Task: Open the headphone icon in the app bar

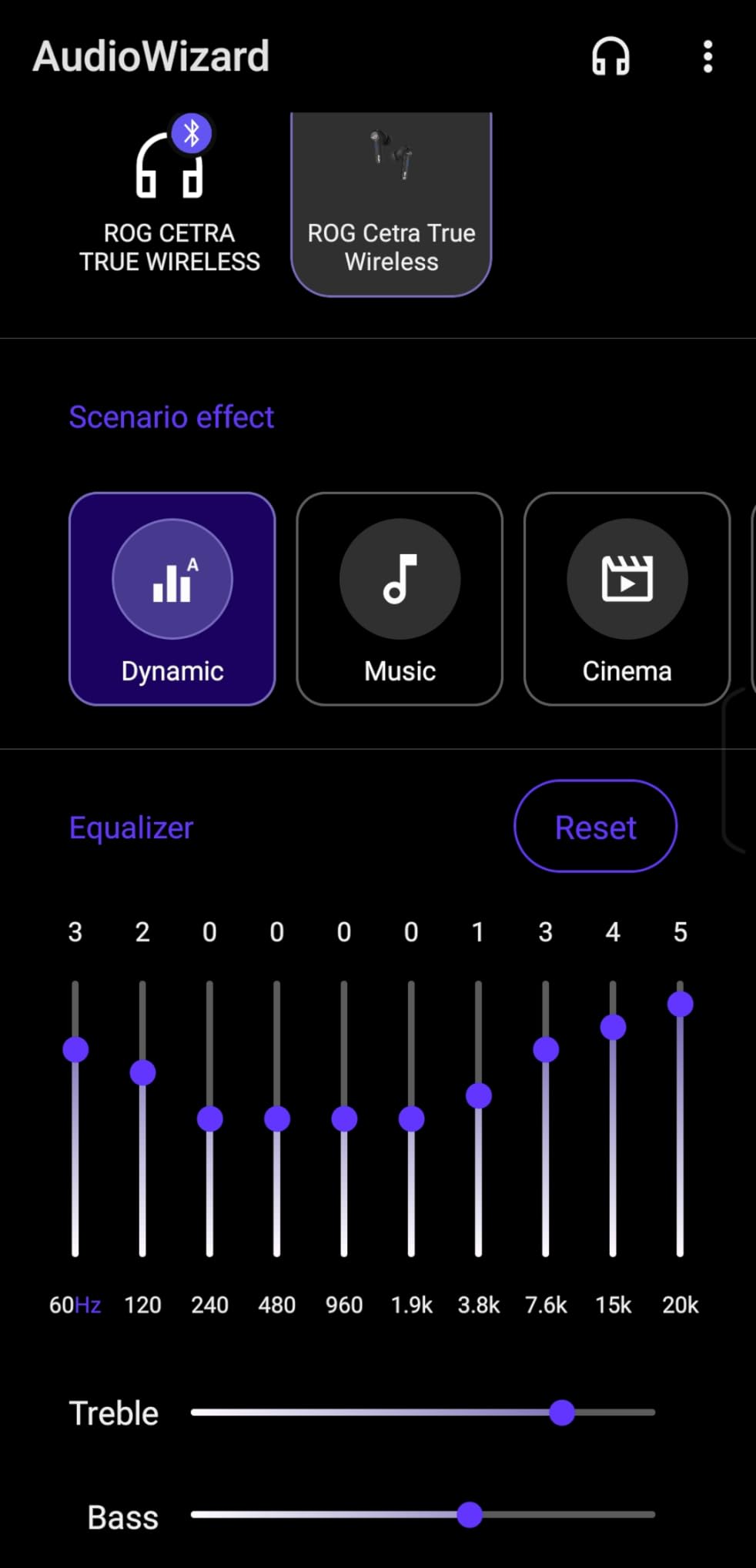Action: (x=610, y=57)
